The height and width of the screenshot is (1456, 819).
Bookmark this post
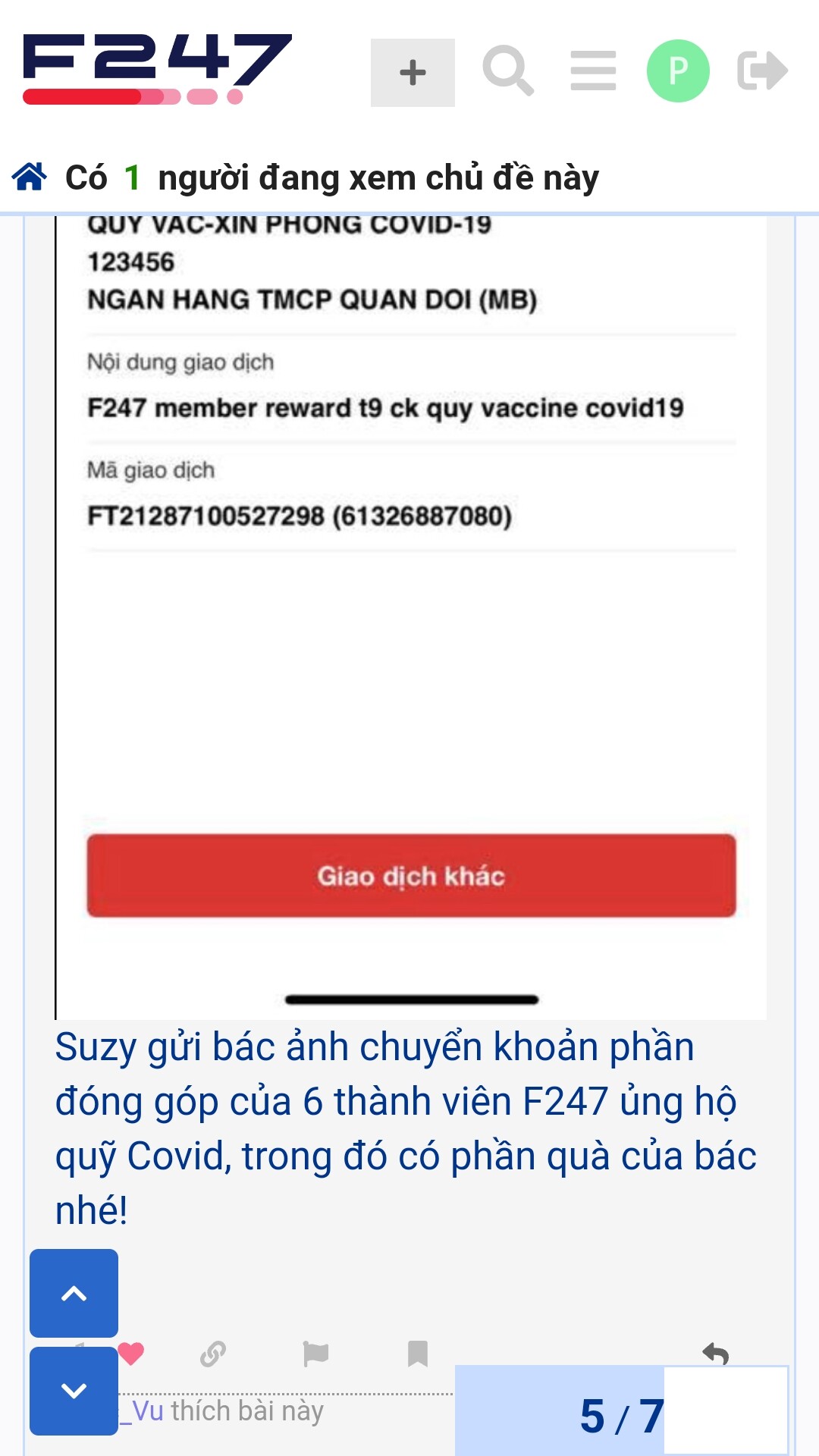coord(417,1354)
